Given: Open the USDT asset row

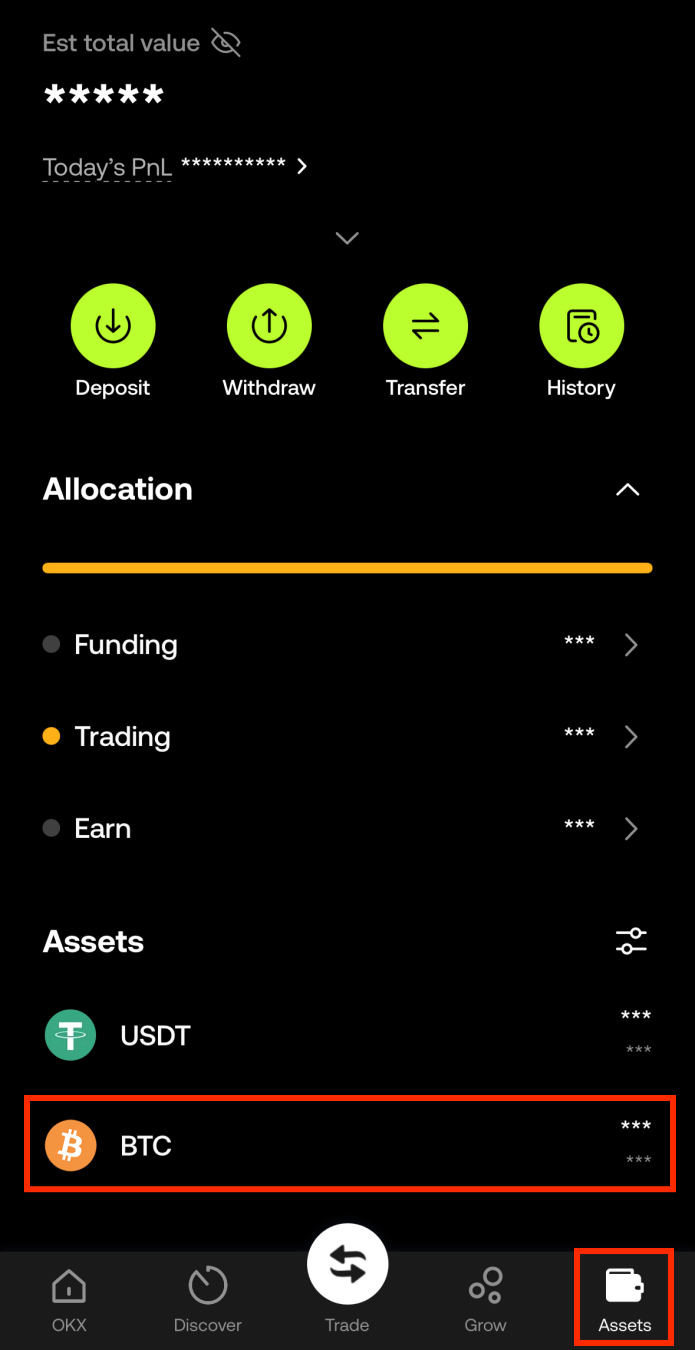Looking at the screenshot, I should point(347,1035).
